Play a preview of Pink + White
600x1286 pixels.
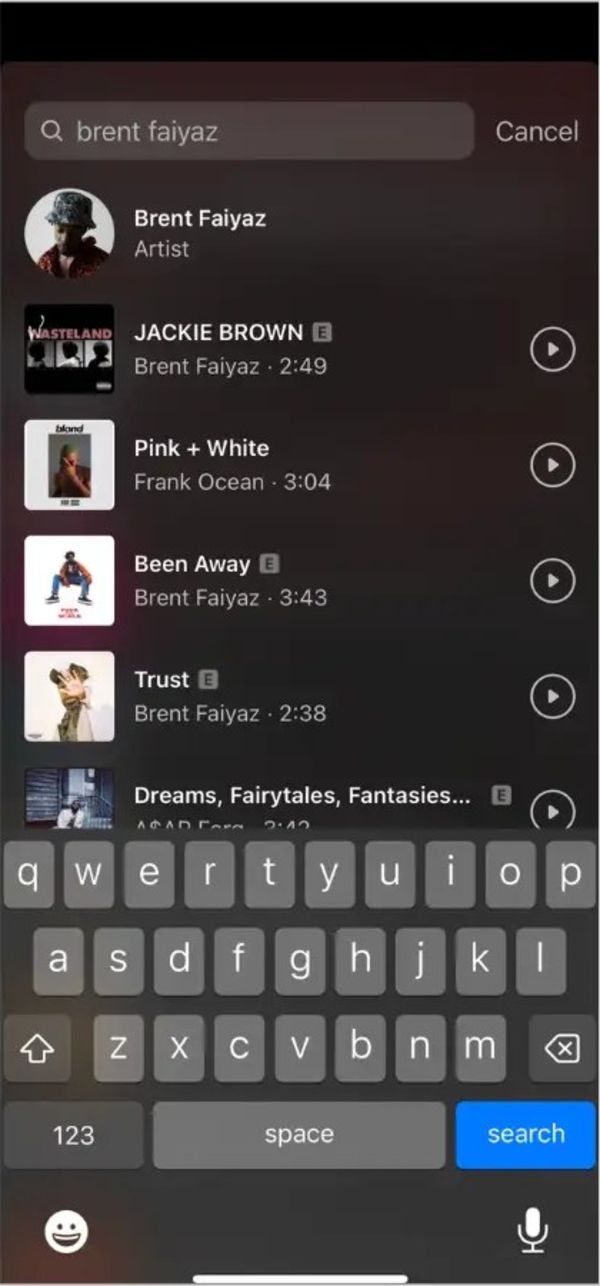pyautogui.click(x=552, y=465)
